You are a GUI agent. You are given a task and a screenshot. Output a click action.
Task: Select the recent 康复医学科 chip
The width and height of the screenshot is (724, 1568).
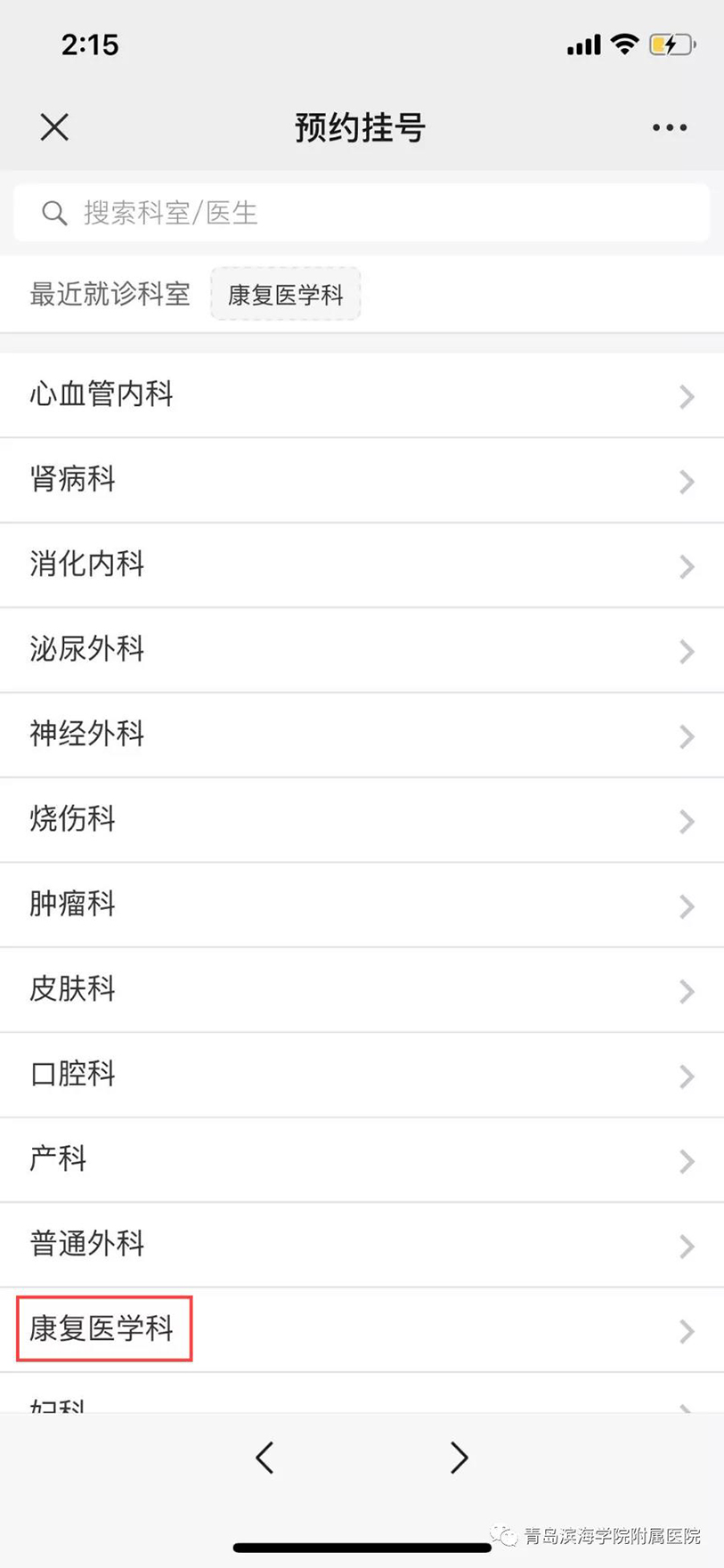[x=286, y=294]
